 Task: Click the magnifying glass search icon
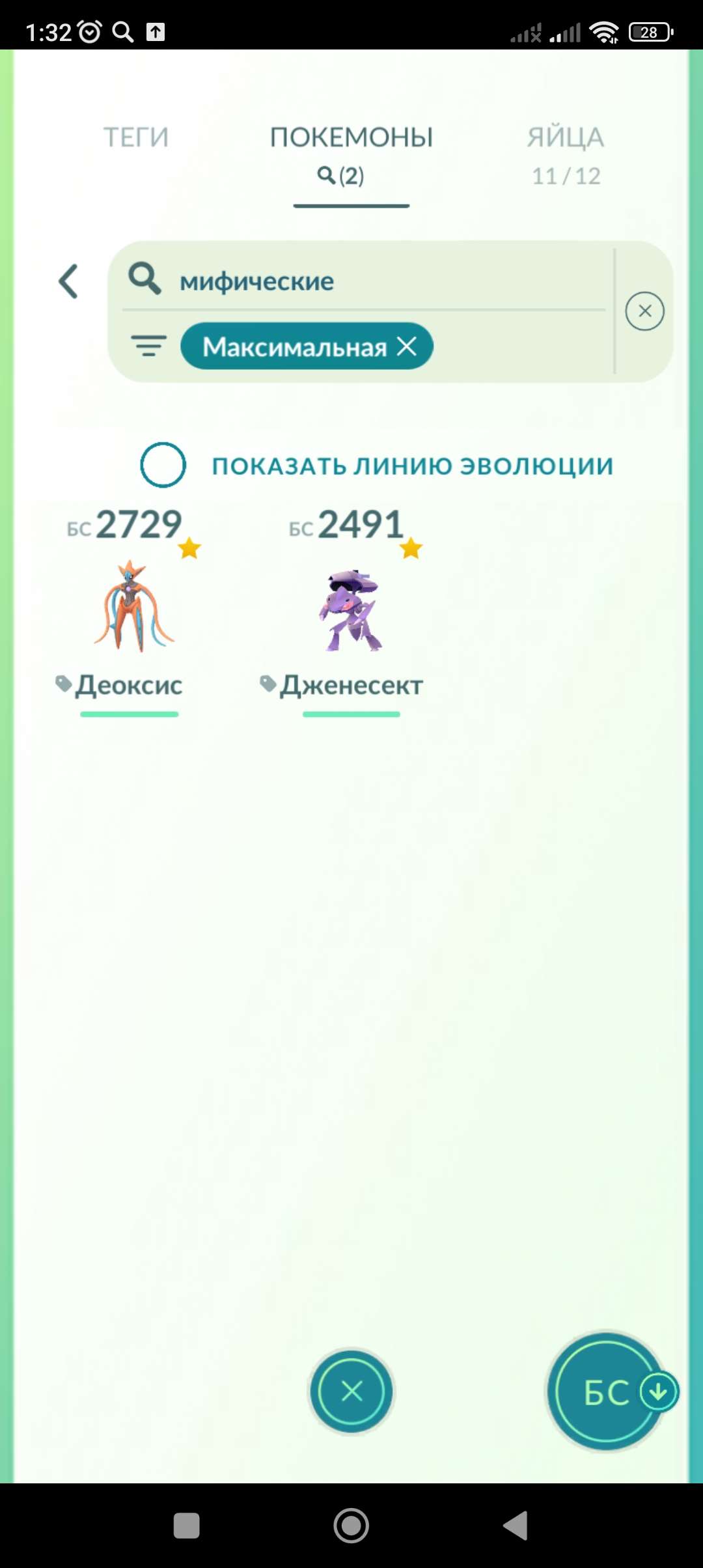click(x=145, y=279)
